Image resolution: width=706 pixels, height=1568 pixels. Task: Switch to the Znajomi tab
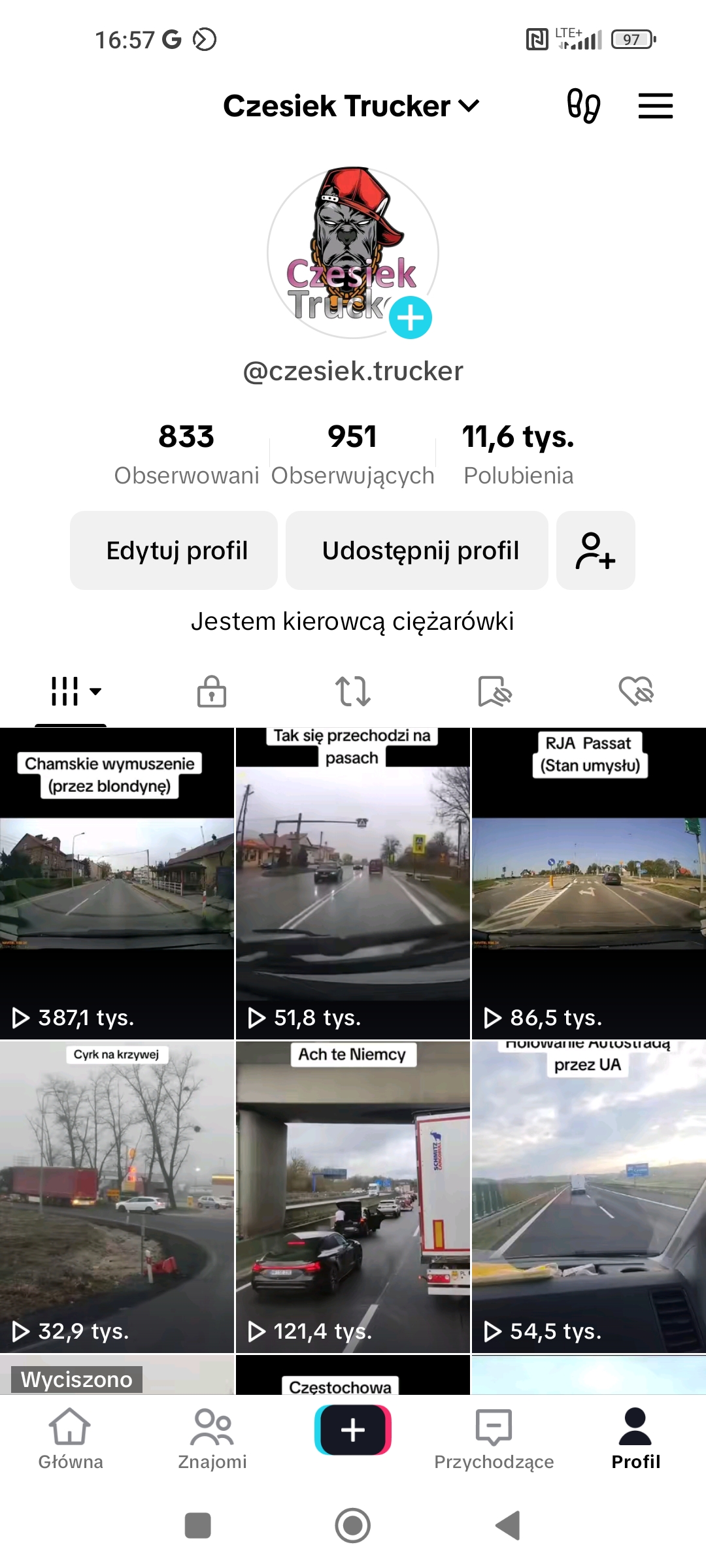[x=212, y=1439]
